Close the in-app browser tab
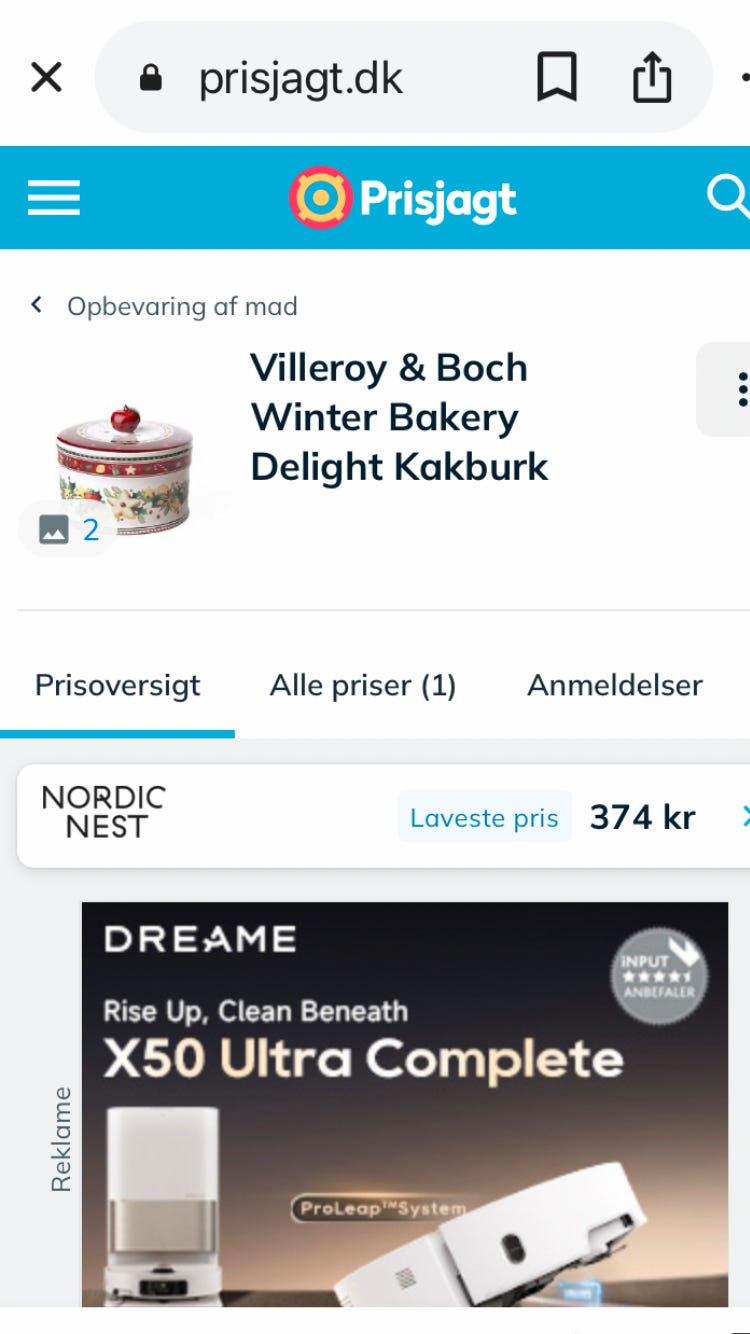 point(46,77)
